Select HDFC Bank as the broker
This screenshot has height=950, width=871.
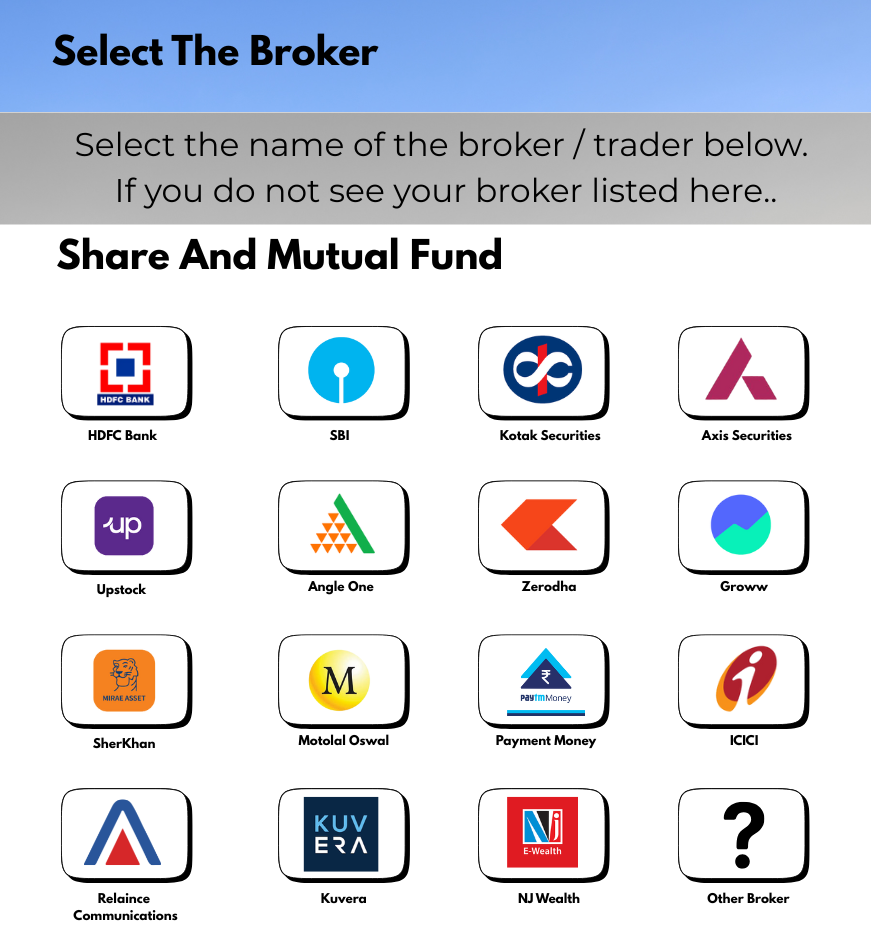tap(125, 371)
